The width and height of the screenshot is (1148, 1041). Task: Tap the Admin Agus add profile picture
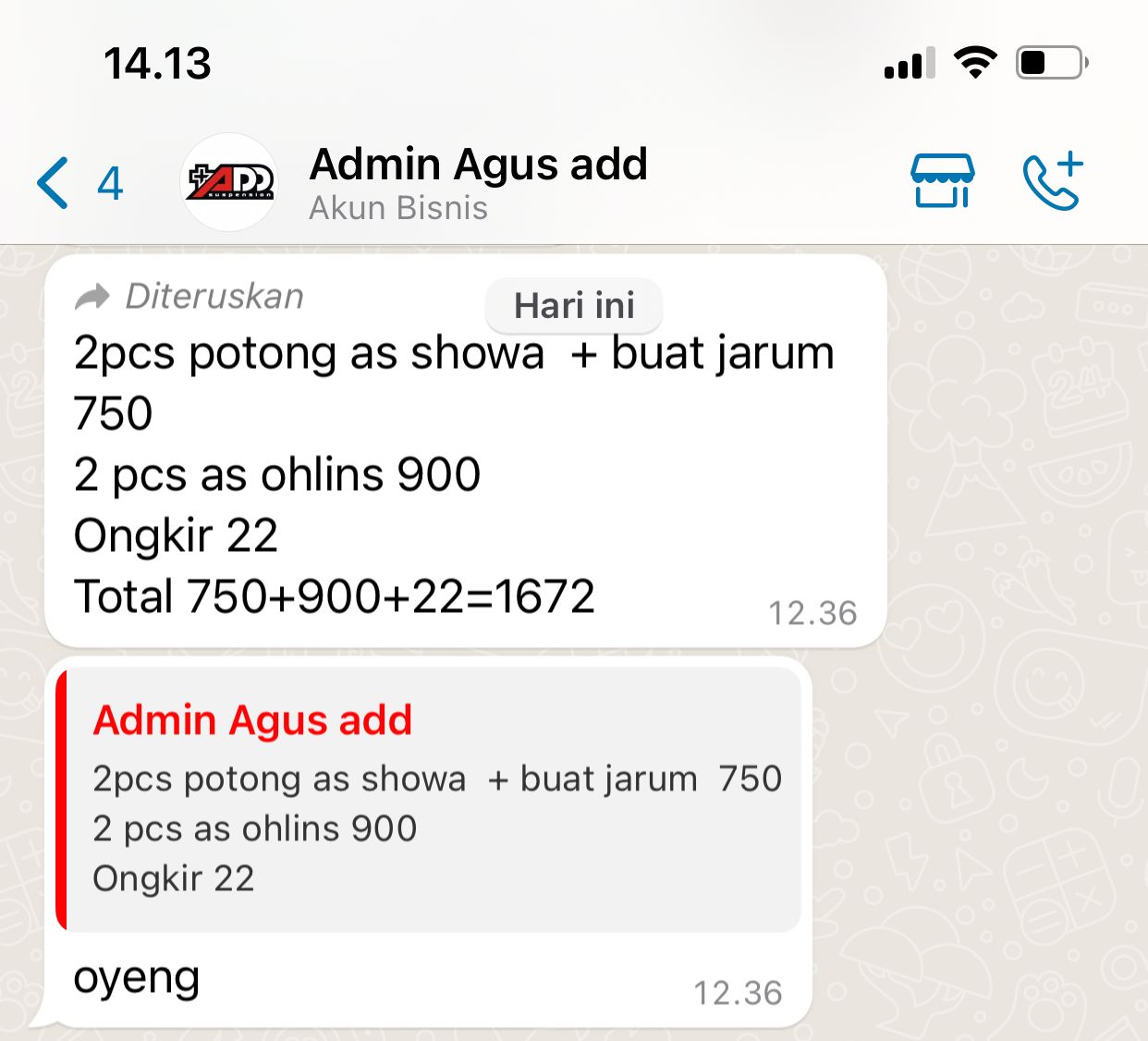[x=229, y=182]
